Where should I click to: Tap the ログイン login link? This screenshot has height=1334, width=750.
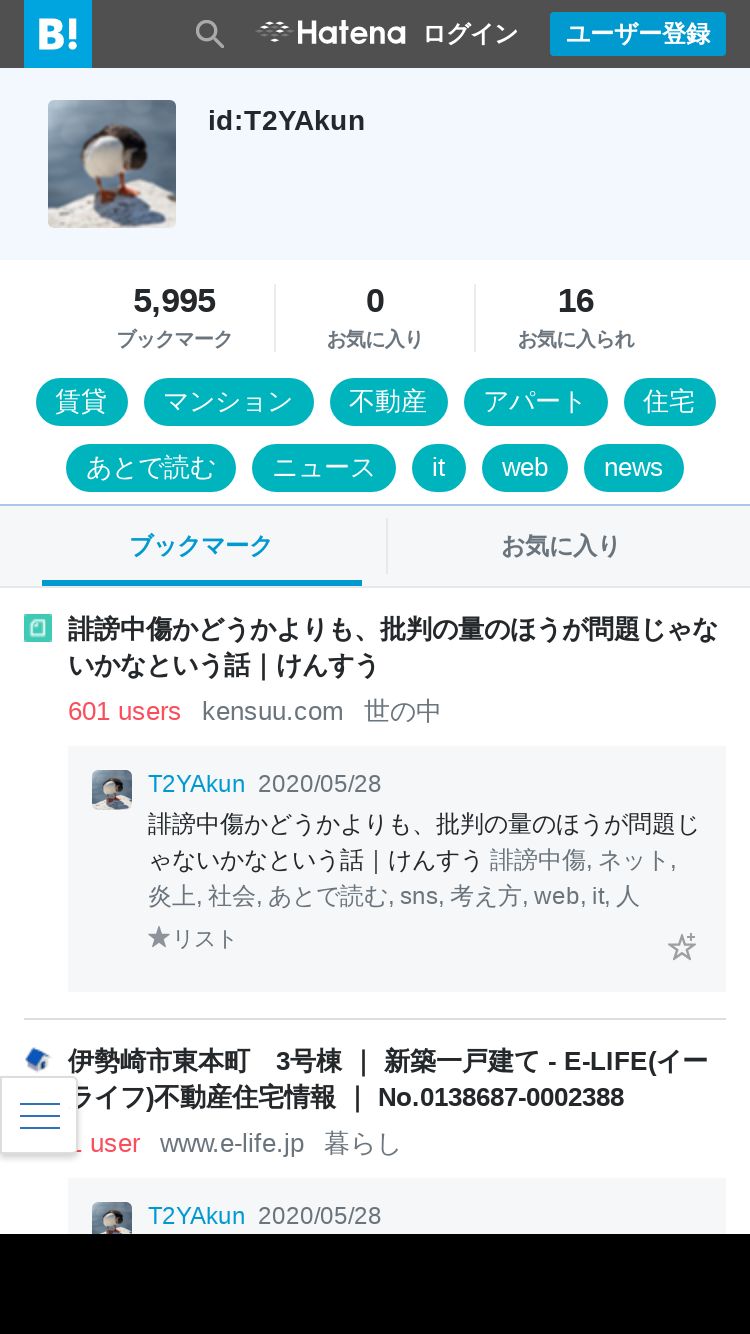point(470,34)
